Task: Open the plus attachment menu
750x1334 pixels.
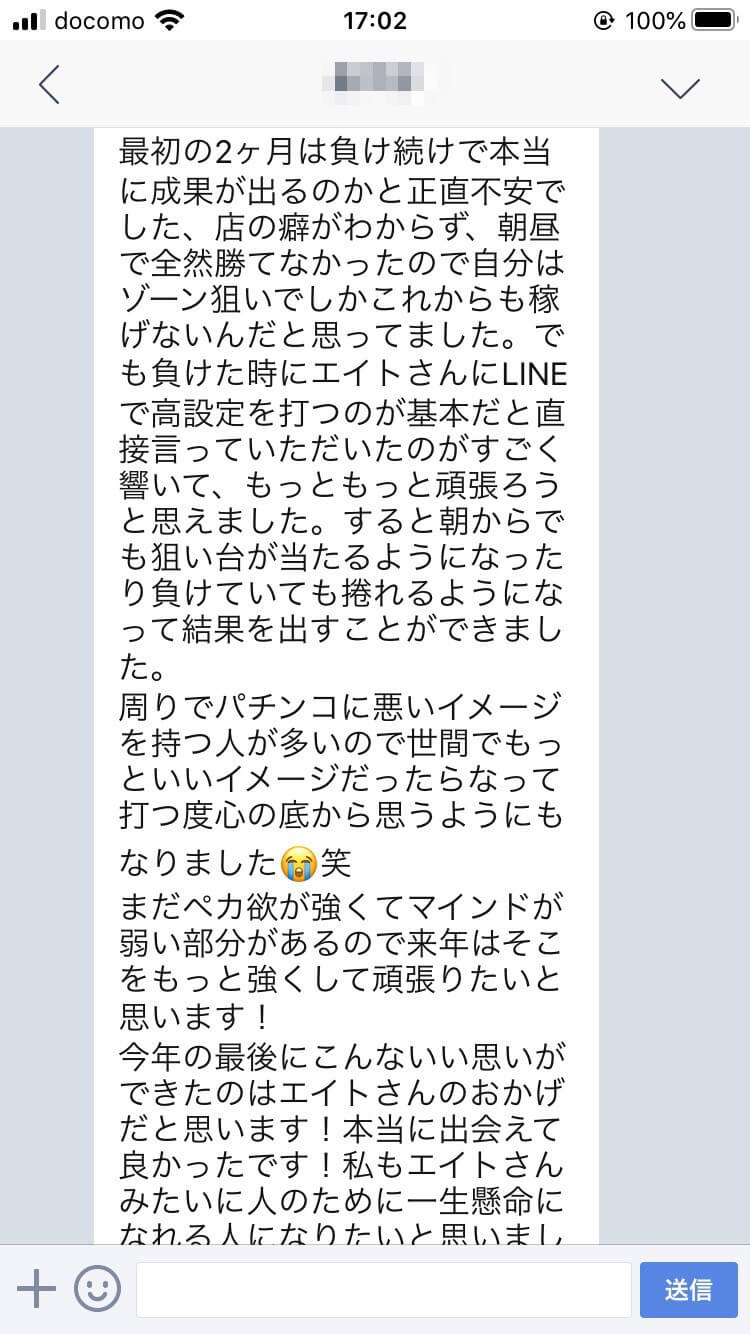Action: pos(36,1289)
